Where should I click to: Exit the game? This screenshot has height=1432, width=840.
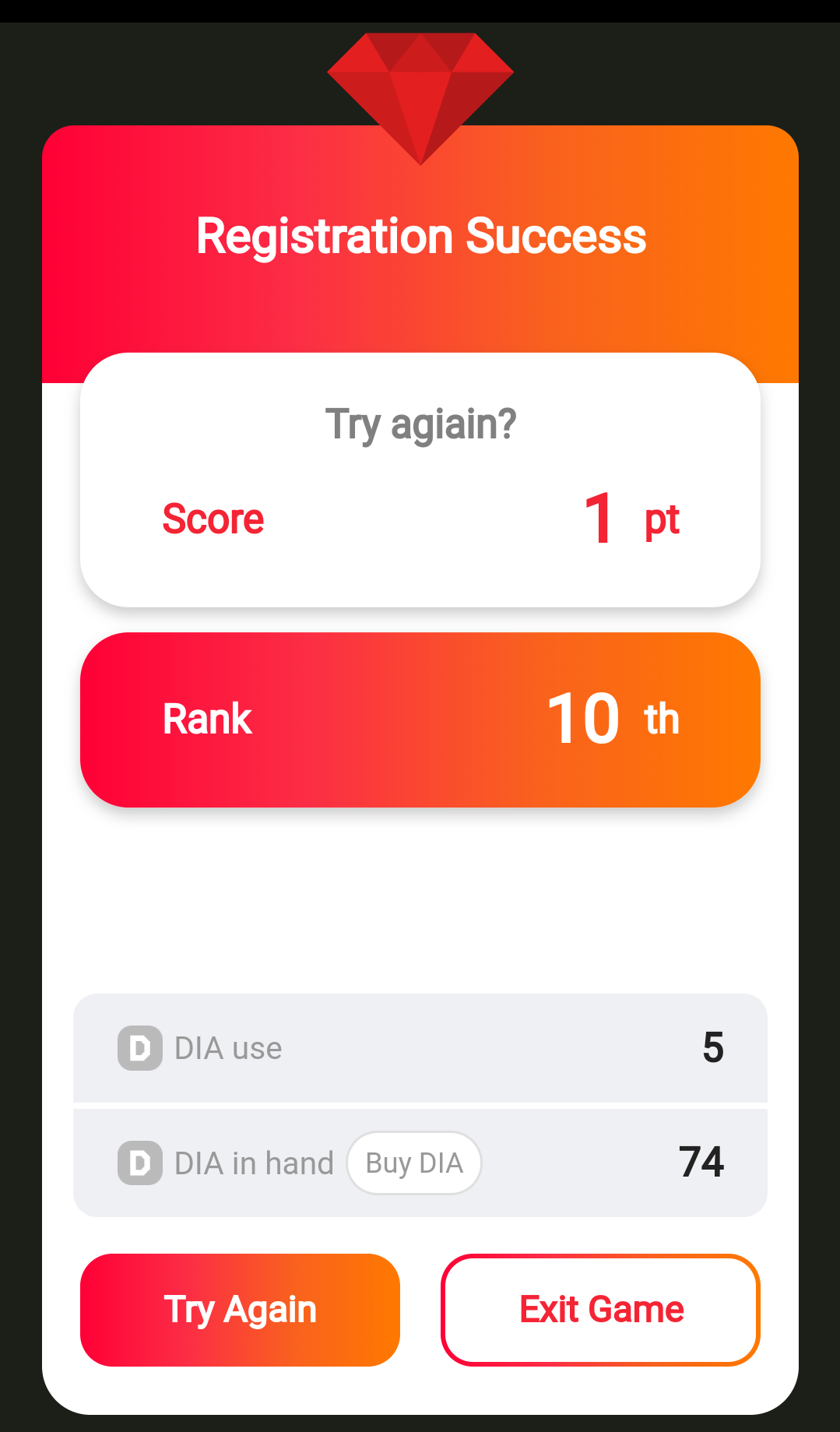600,1310
